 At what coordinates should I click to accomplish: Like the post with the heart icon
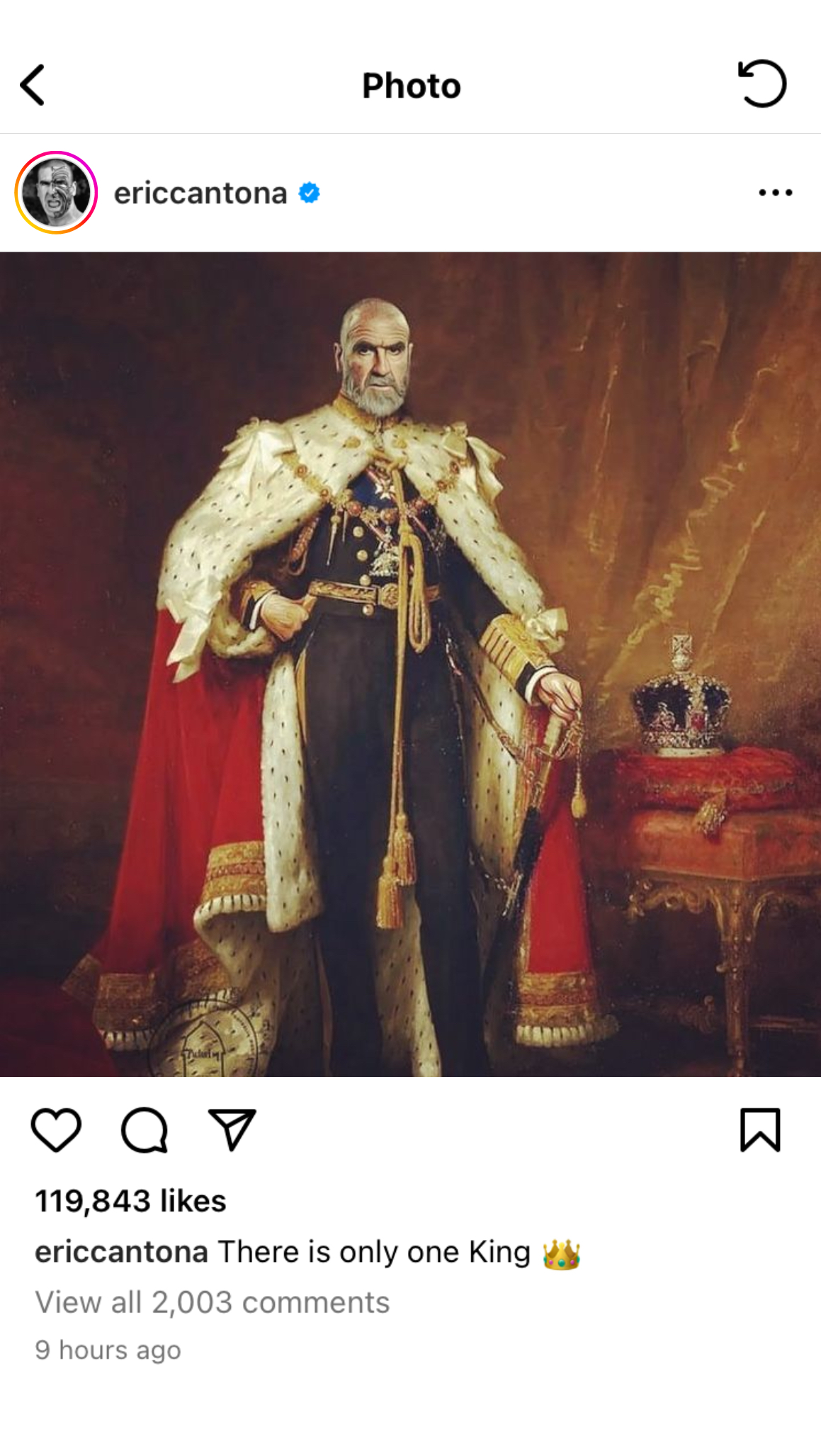[x=56, y=1130]
